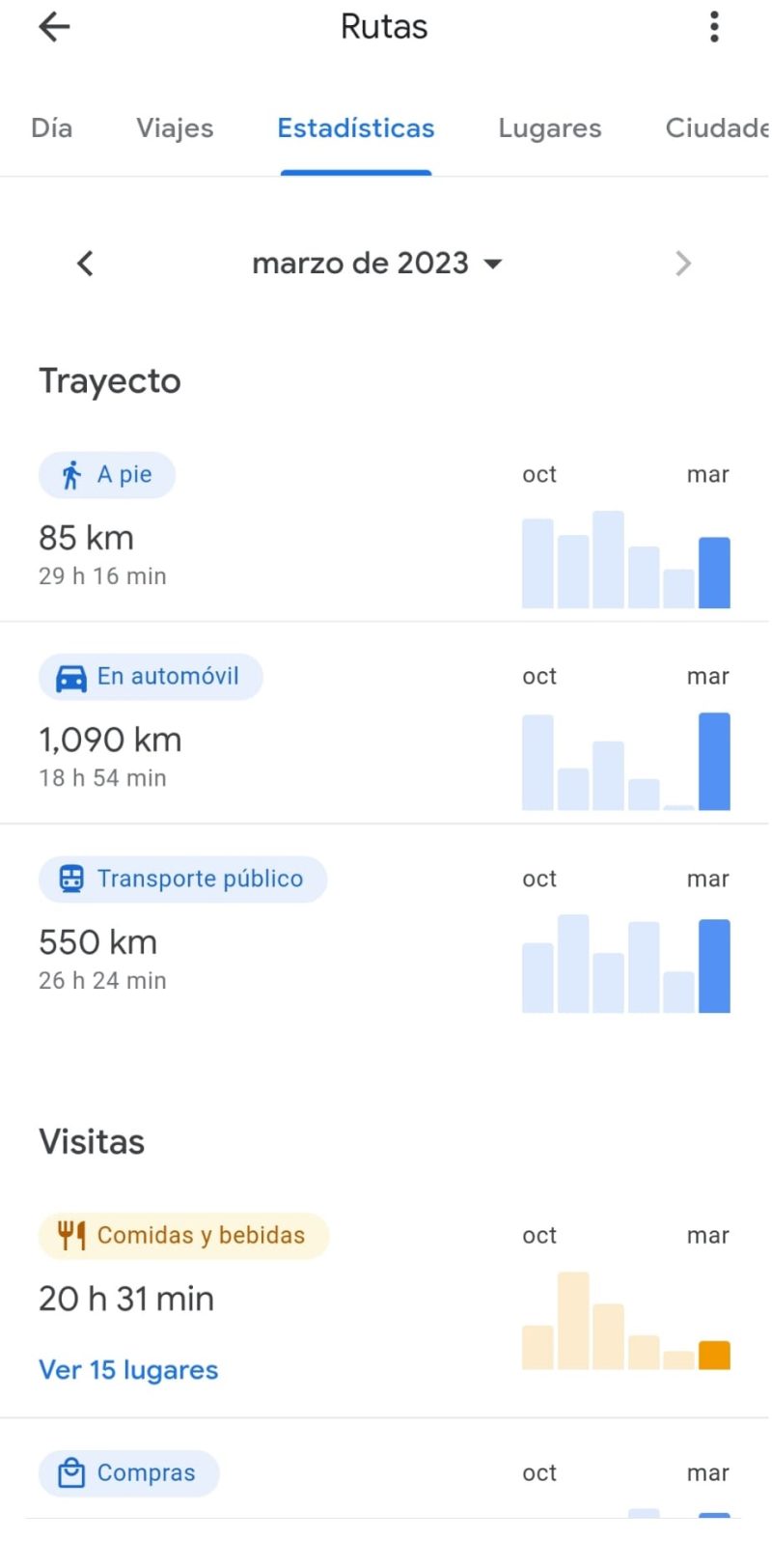Viewport: 772px width, 1568px height.
Task: Tap the back arrow at the top left
Action: (53, 26)
